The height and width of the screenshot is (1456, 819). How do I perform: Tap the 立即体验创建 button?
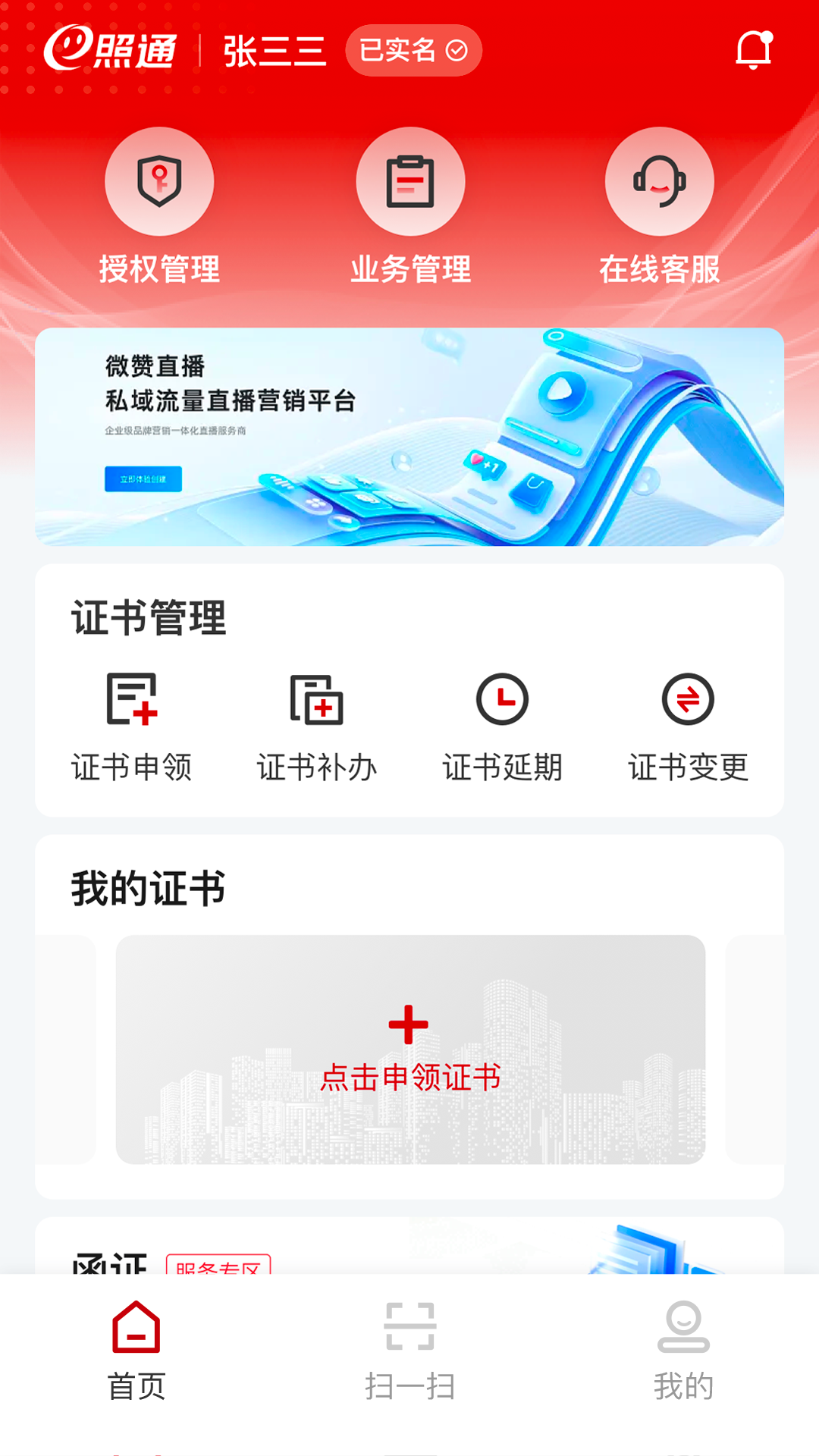[142, 479]
